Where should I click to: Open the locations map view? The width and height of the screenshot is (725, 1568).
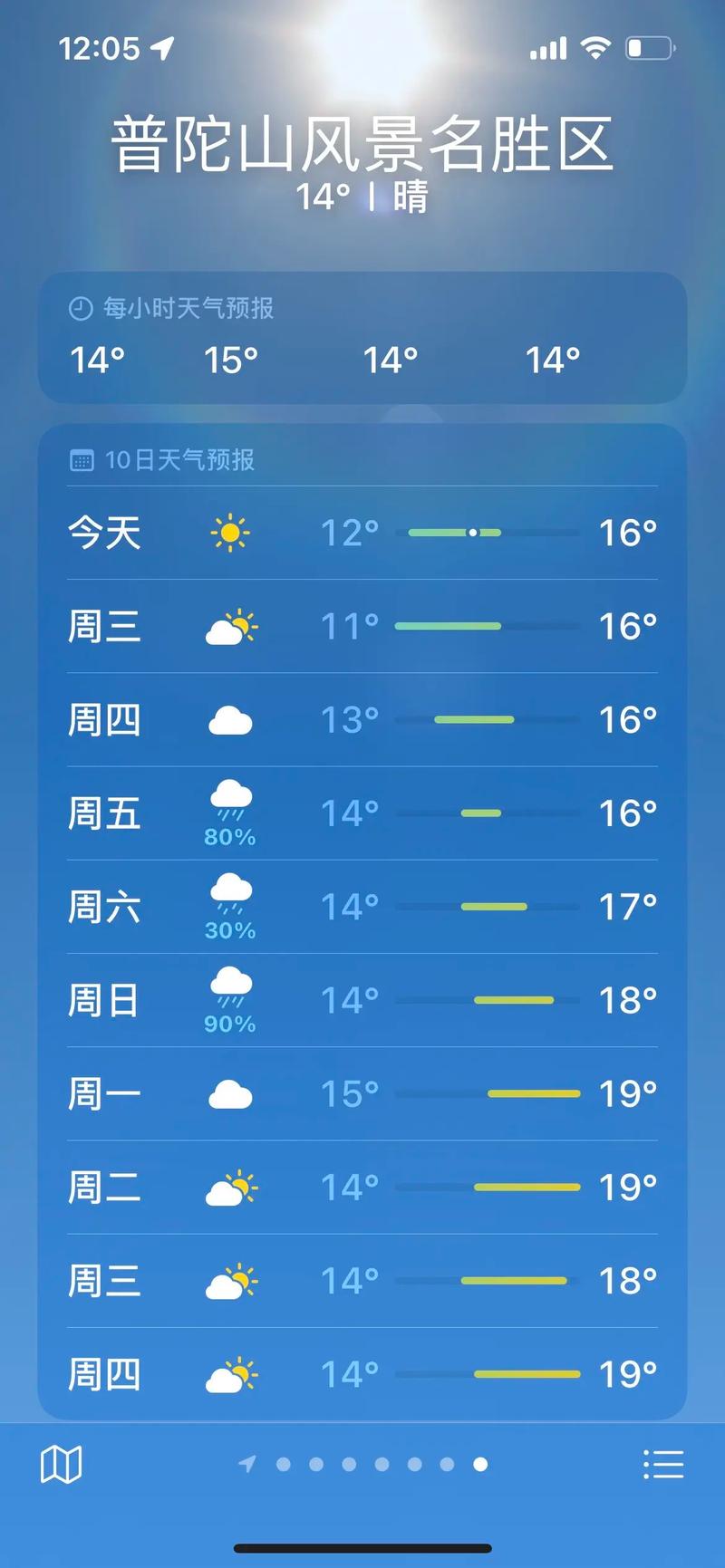point(61,1463)
